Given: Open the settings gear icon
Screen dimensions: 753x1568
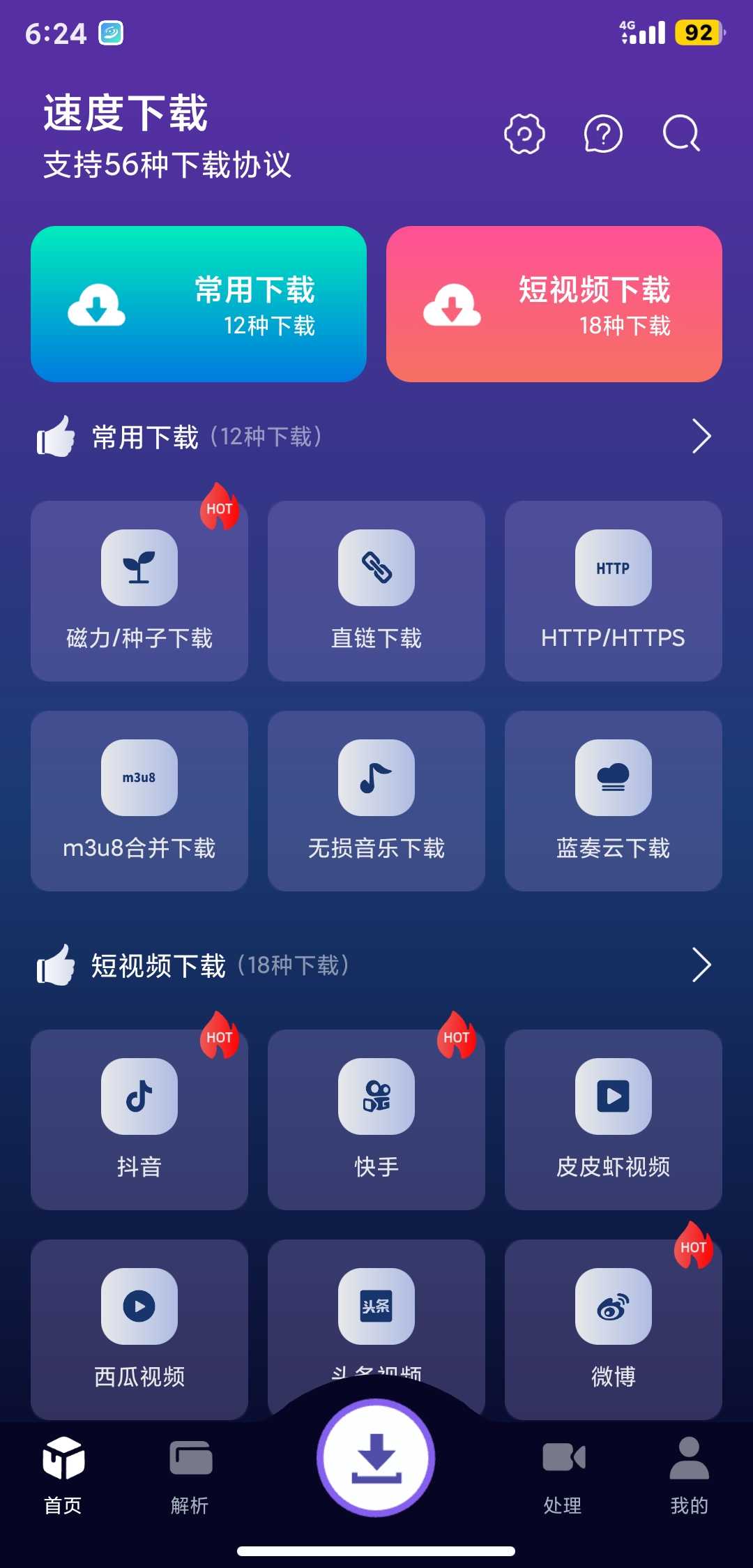Looking at the screenshot, I should click(x=524, y=133).
